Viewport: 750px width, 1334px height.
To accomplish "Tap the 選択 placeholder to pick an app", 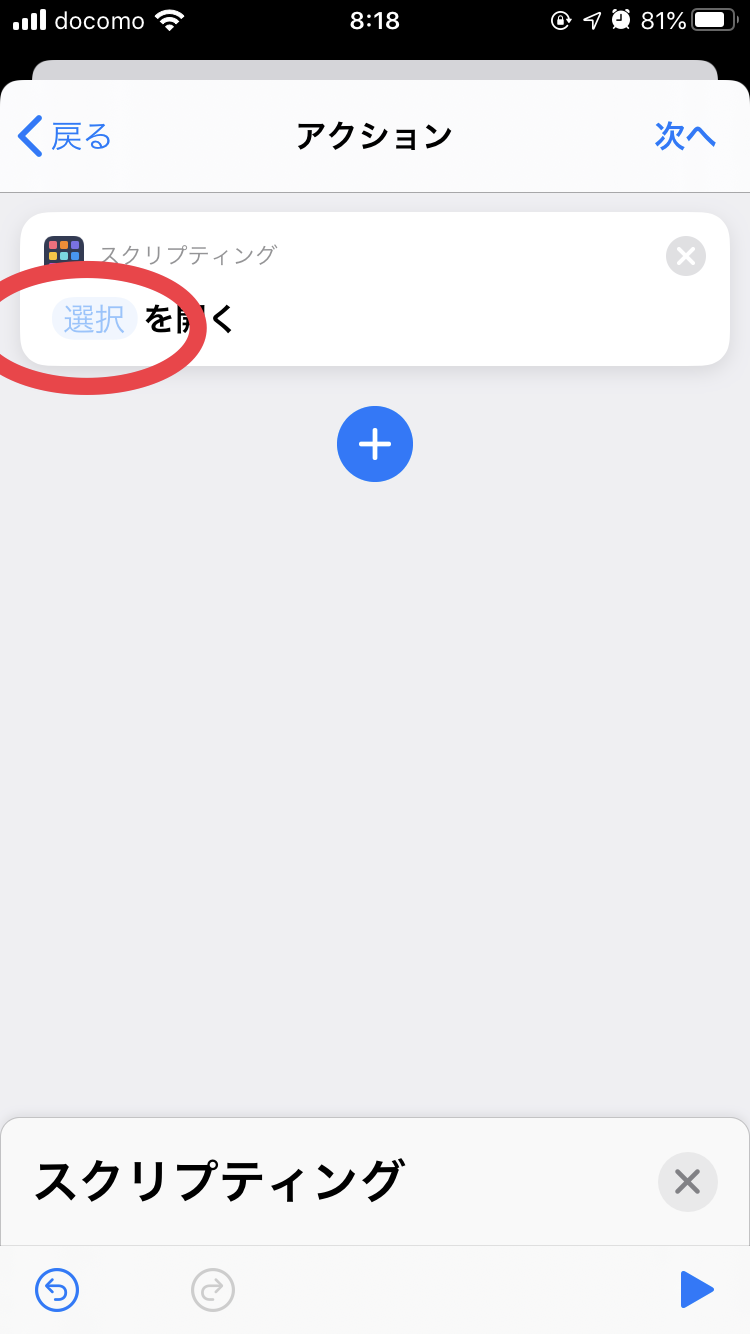I will point(94,319).
